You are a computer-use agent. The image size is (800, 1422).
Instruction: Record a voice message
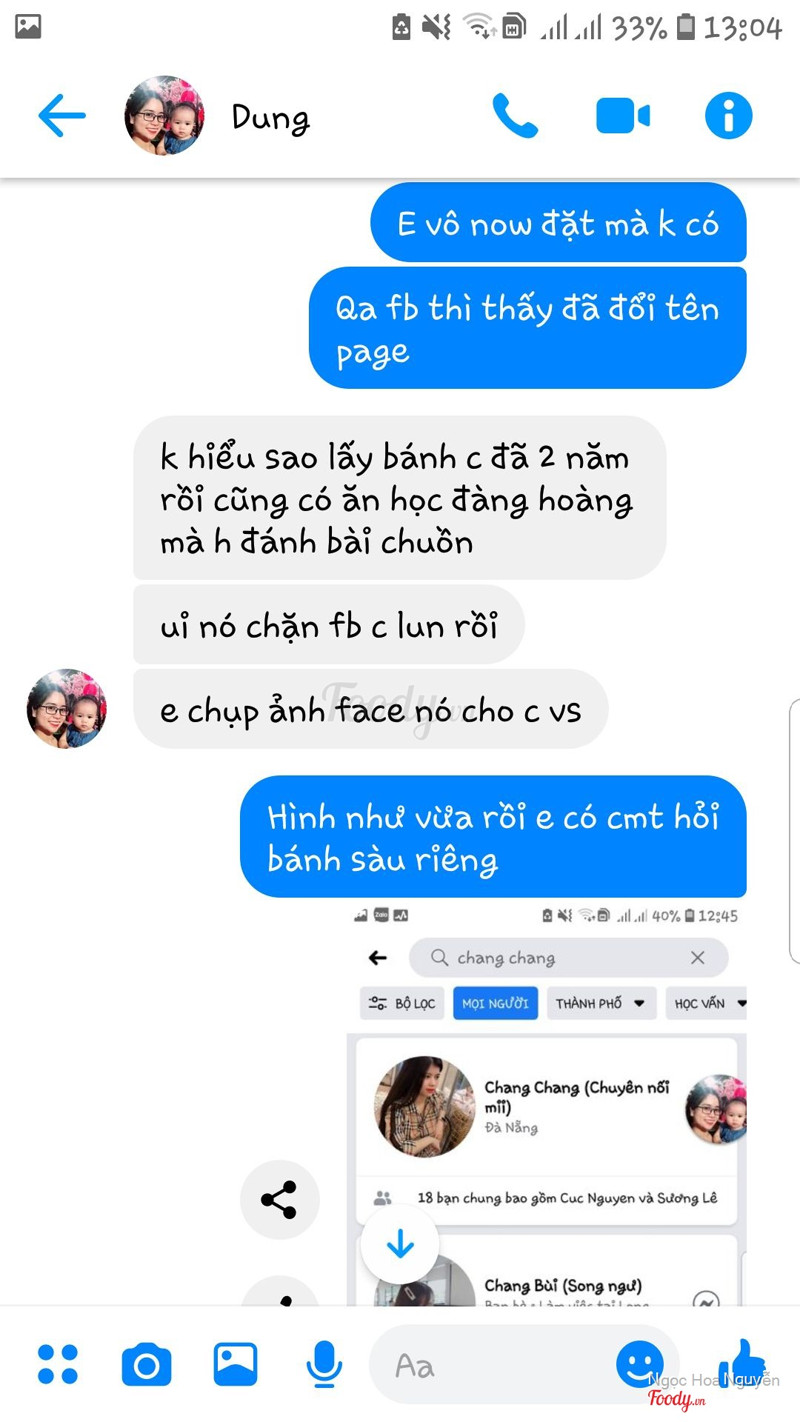(324, 1364)
